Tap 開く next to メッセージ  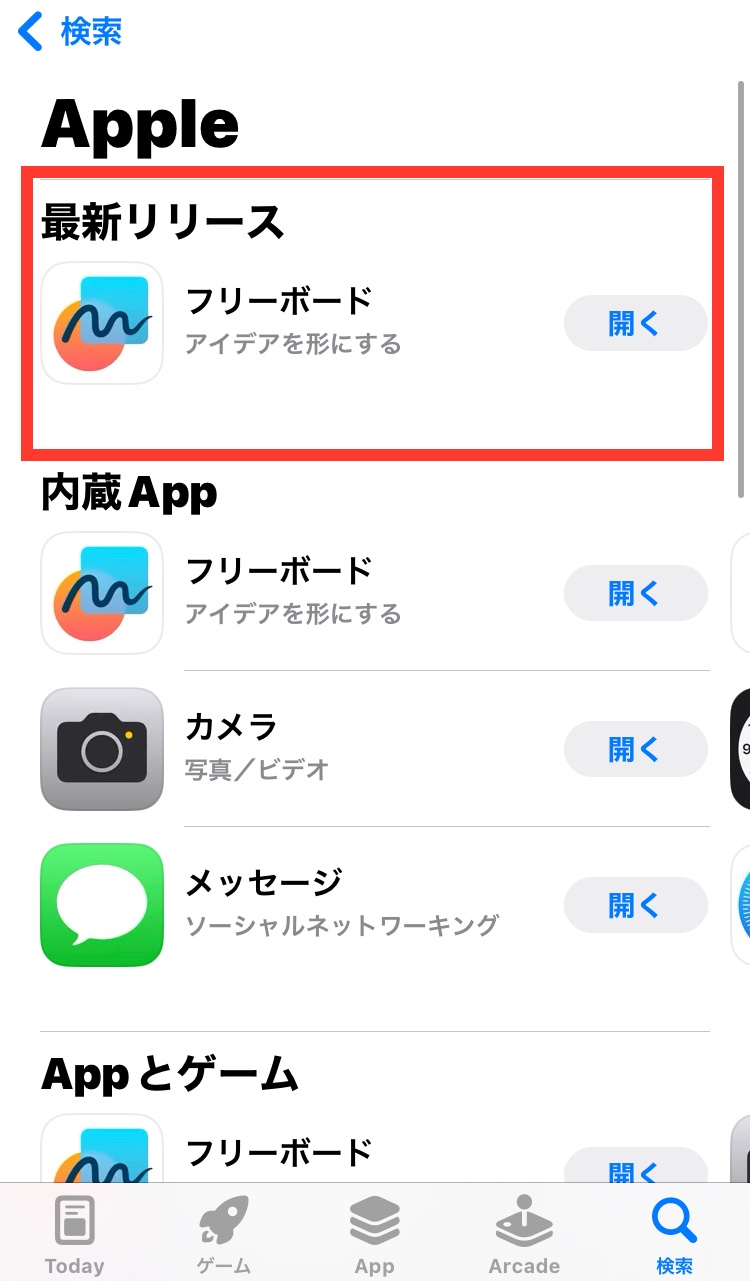tap(635, 905)
